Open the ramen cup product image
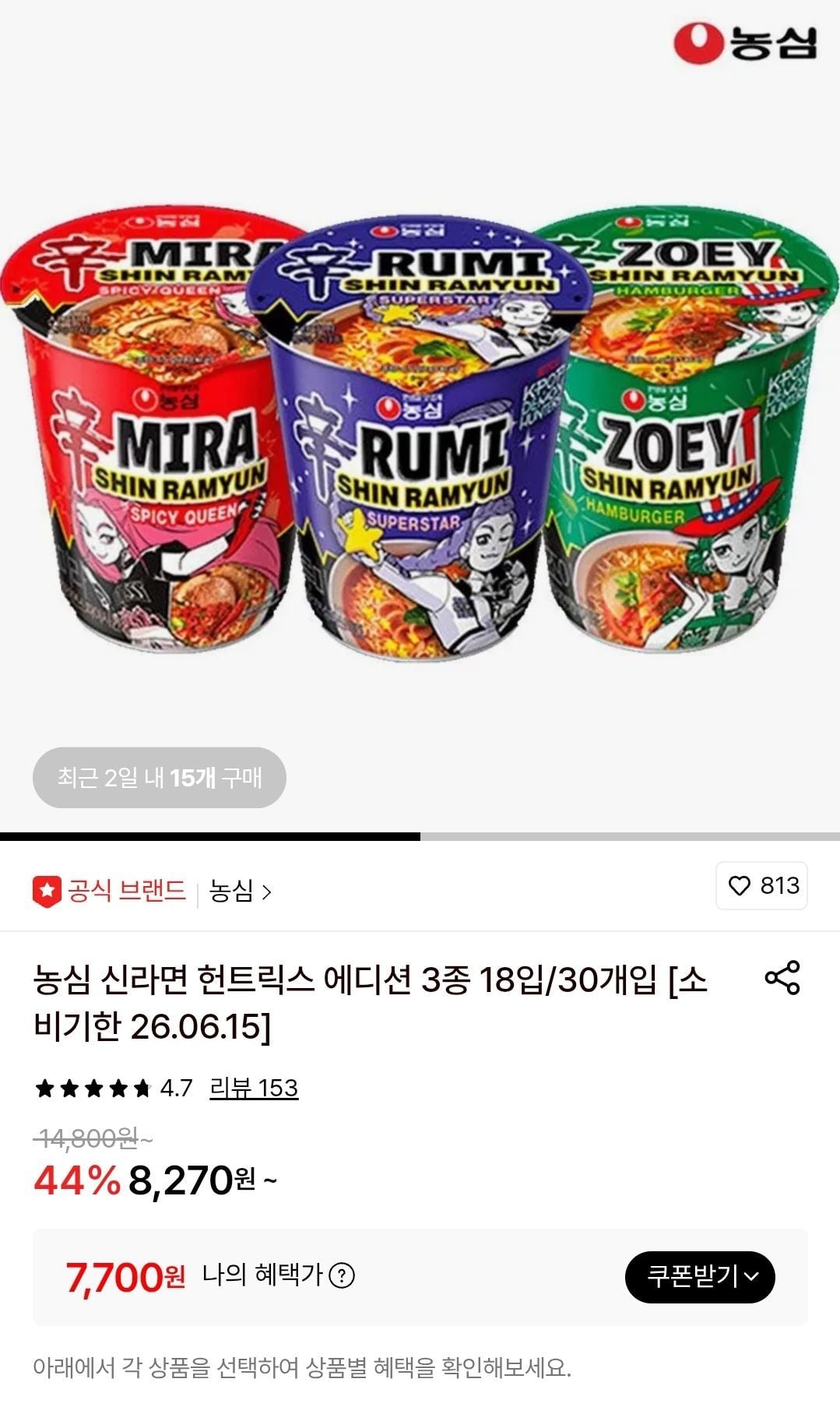 (420, 436)
